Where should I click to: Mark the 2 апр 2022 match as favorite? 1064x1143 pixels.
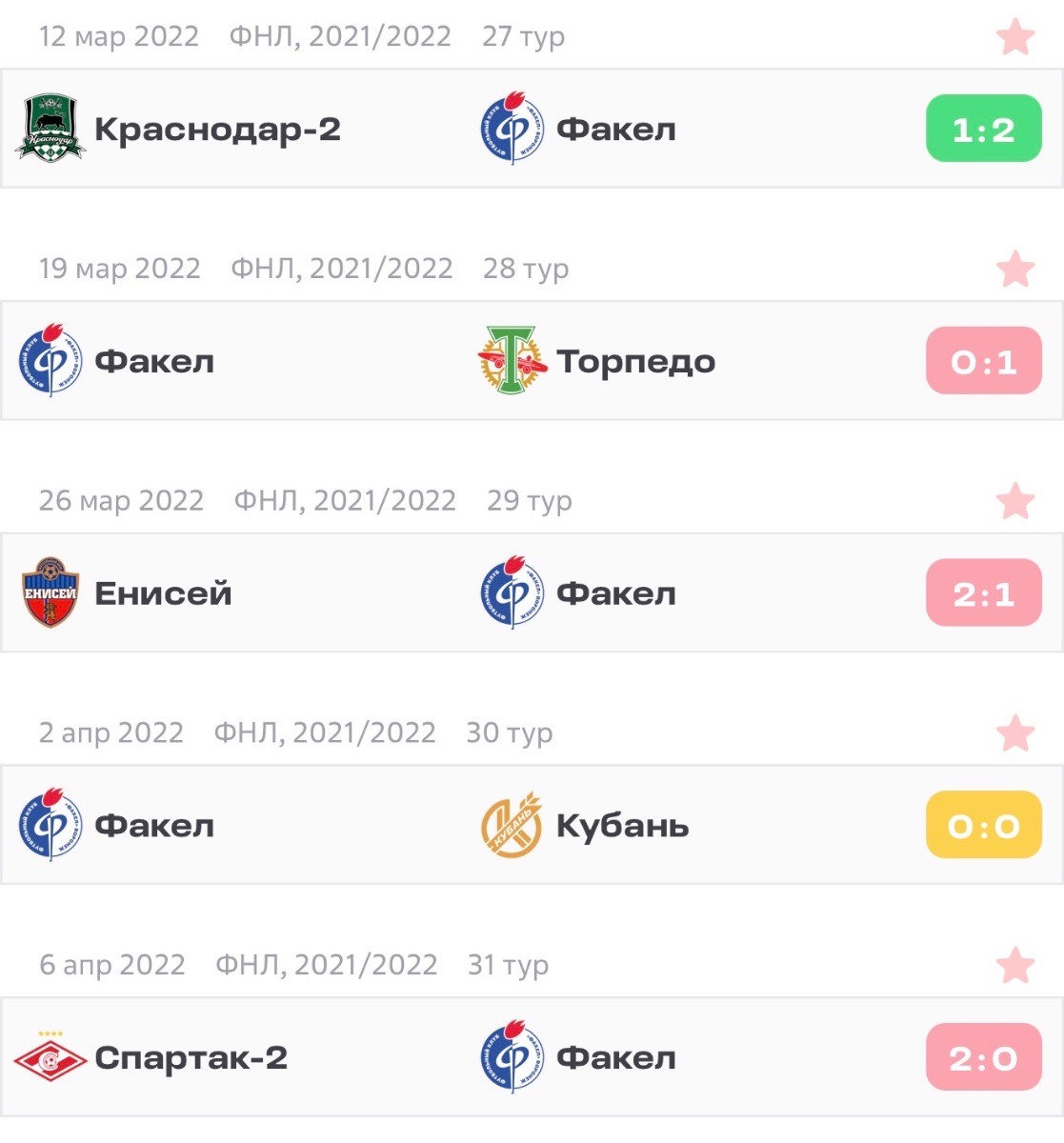pos(1015,733)
